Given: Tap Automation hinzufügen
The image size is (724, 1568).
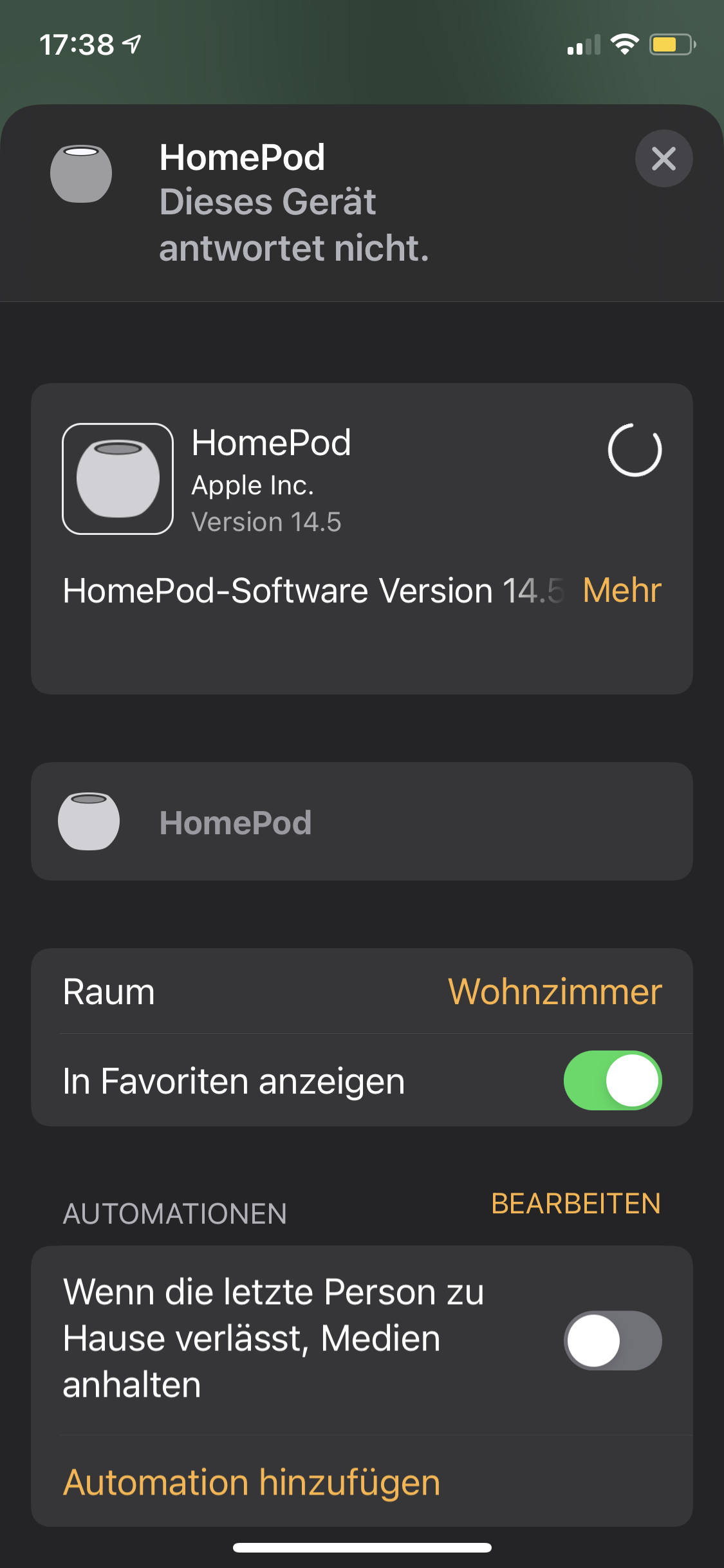Looking at the screenshot, I should tap(252, 1482).
